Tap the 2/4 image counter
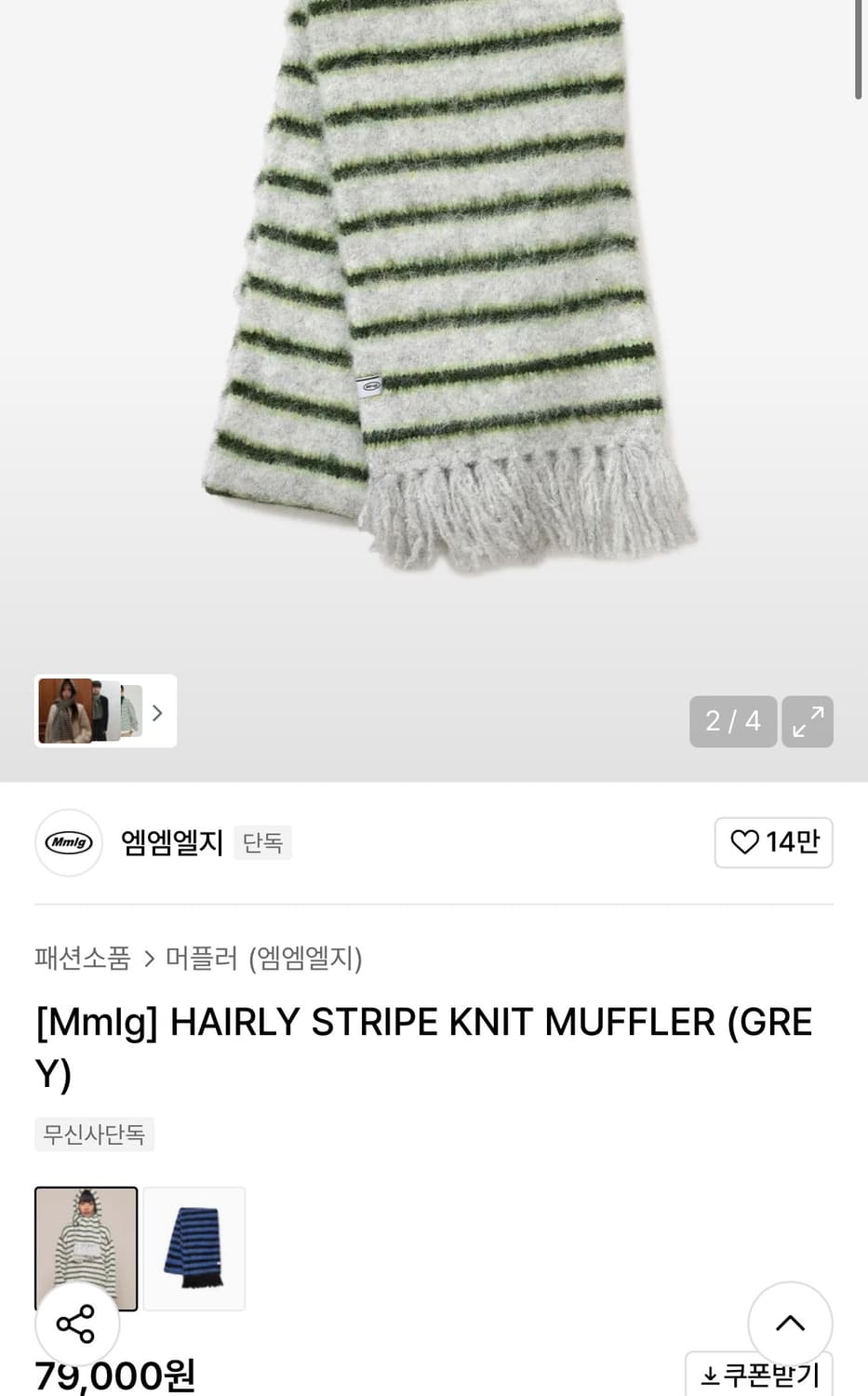Viewport: 868px width, 1396px height. coord(733,721)
